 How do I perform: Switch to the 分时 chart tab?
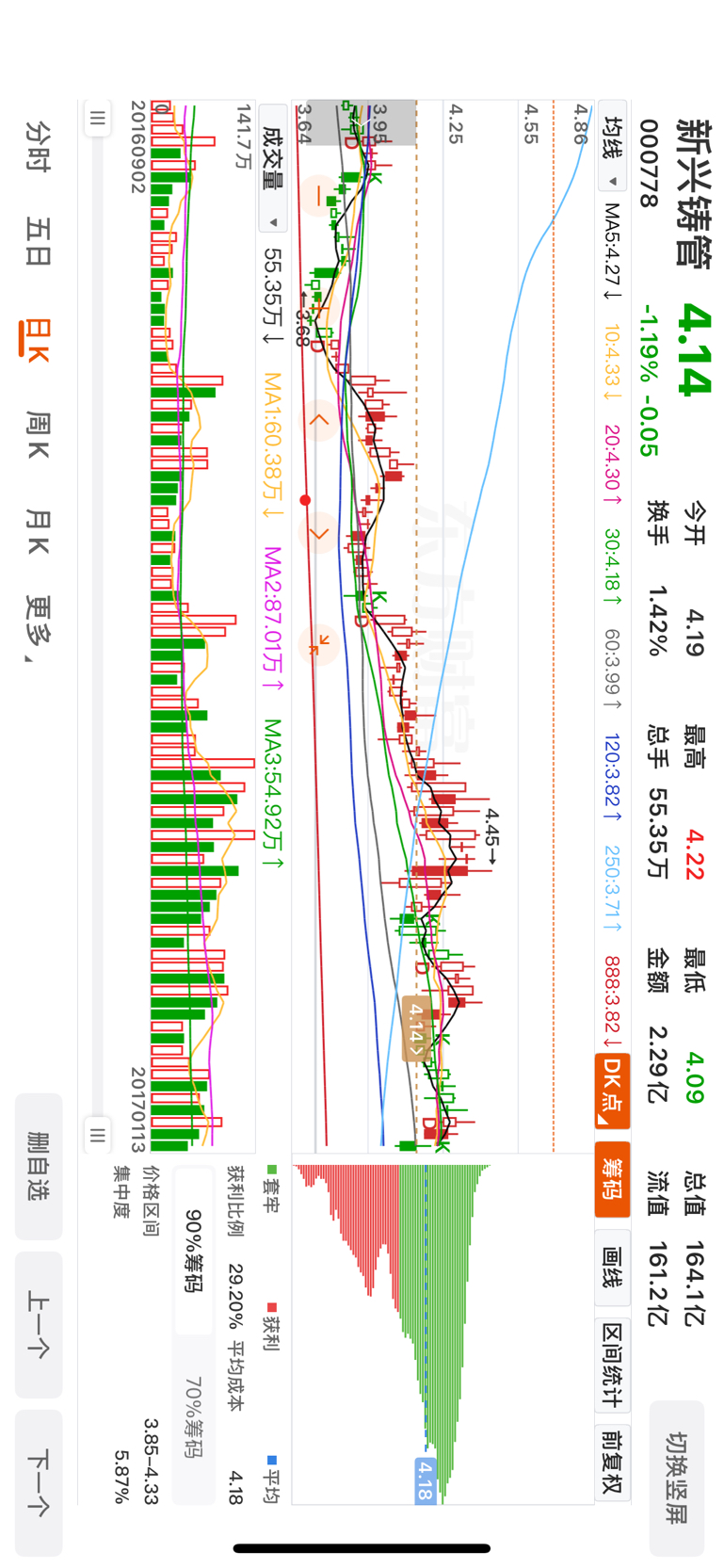[39, 145]
